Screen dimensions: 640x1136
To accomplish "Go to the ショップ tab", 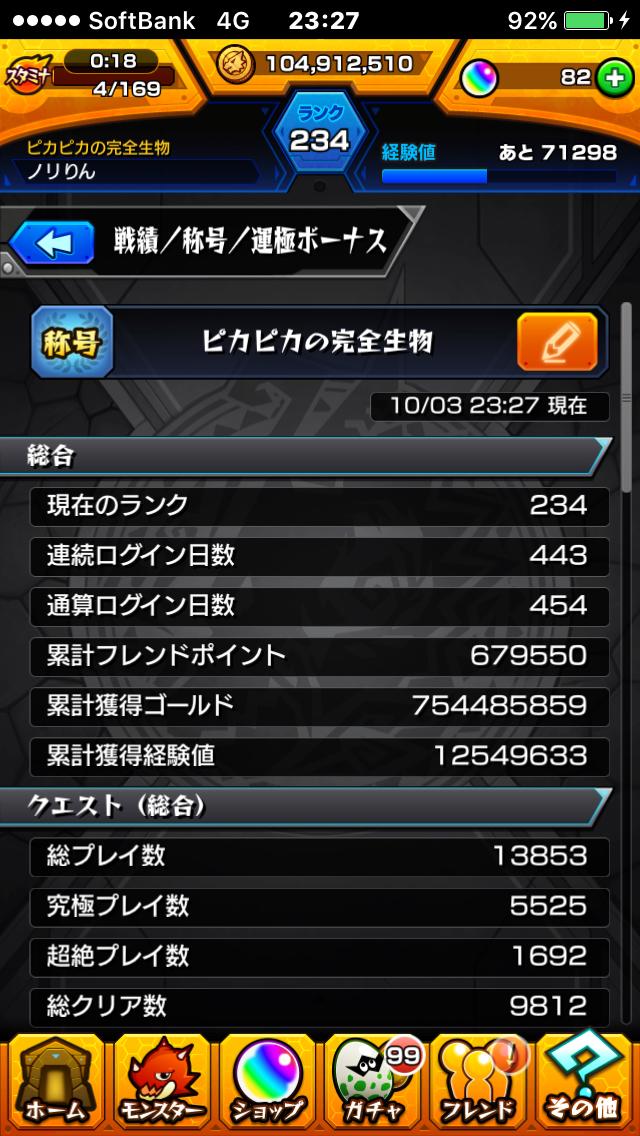I will pyautogui.click(x=266, y=1084).
